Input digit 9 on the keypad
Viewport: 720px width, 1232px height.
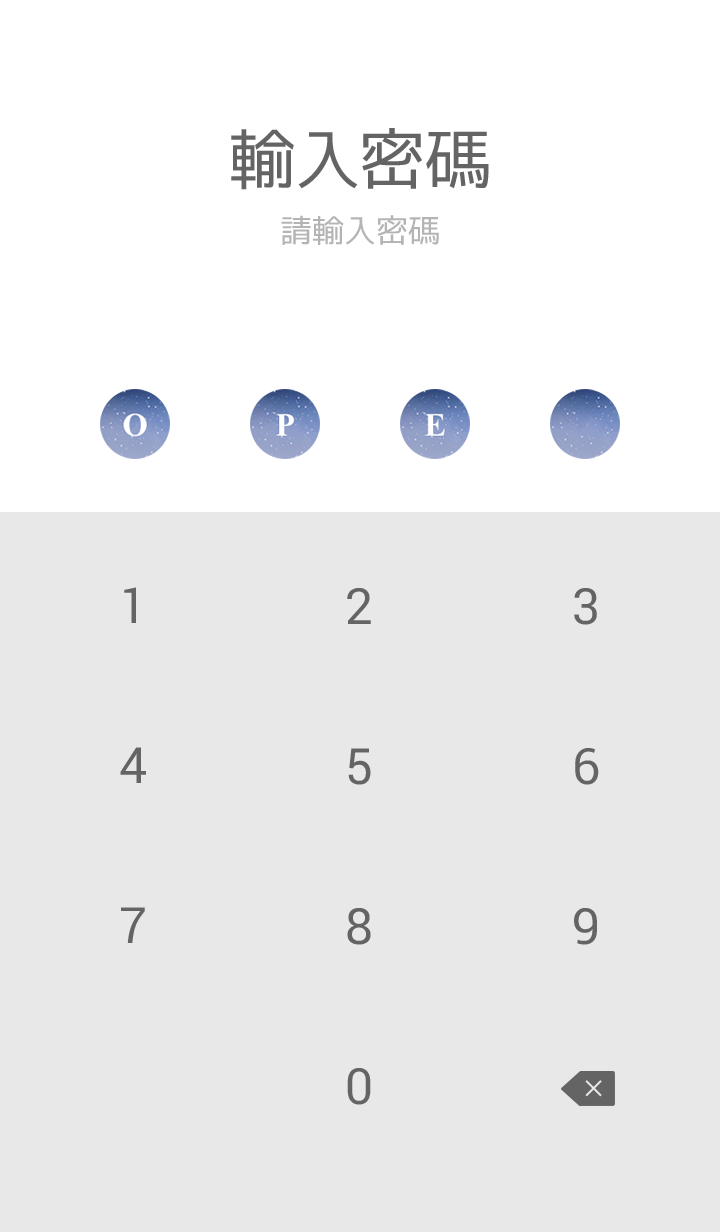coord(586,927)
